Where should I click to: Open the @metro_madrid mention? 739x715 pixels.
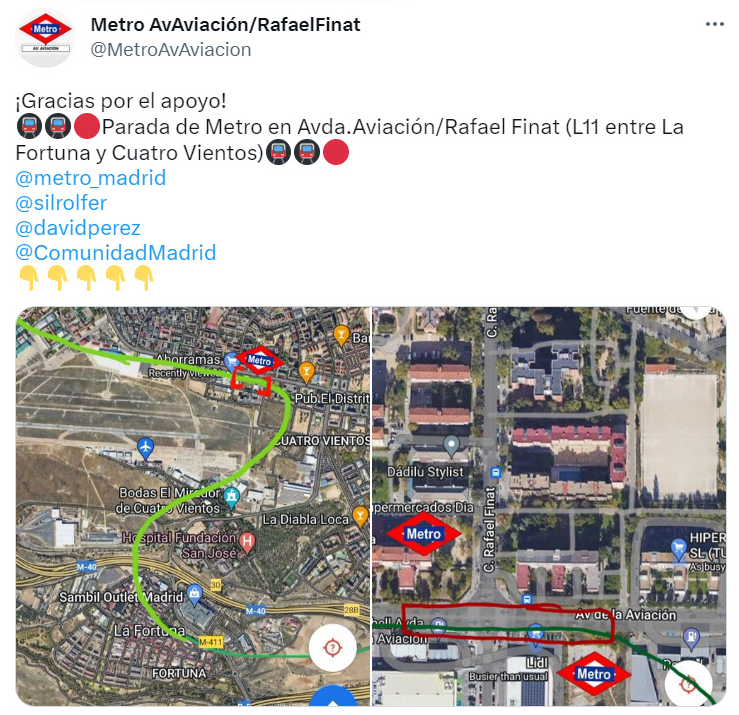click(x=91, y=178)
